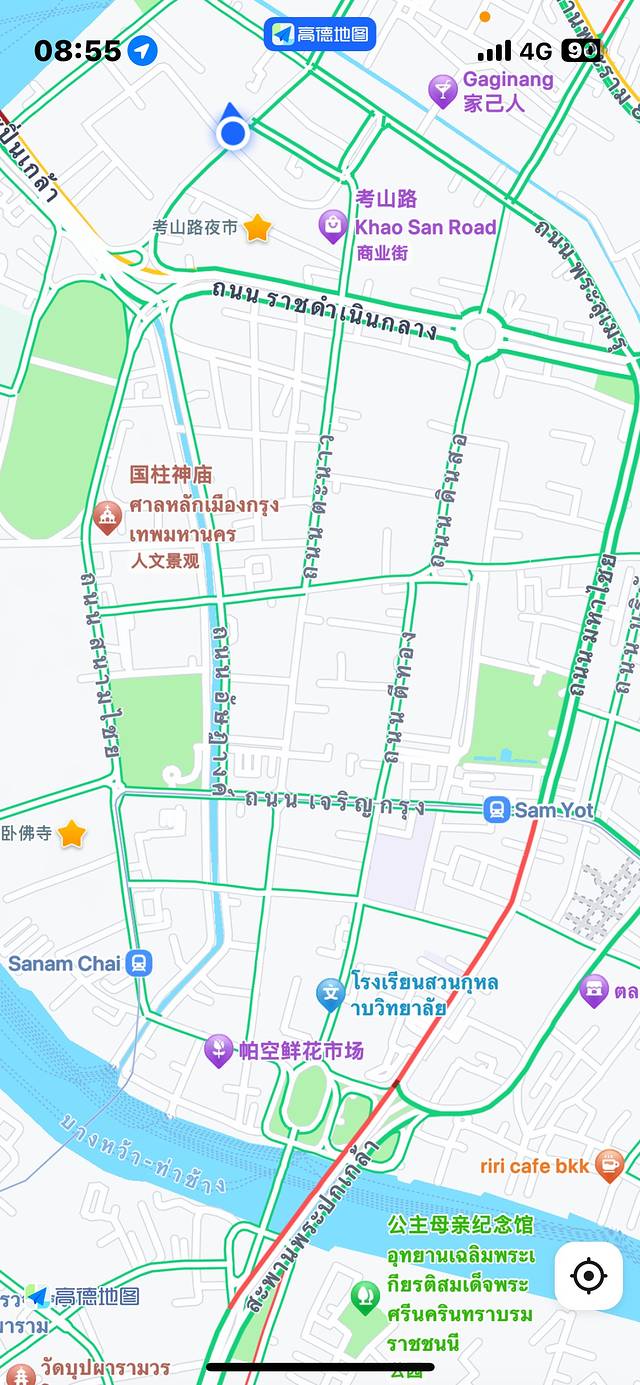Open the Sanam Chai metro station marker
Viewport: 640px width, 1385px height.
tap(139, 963)
